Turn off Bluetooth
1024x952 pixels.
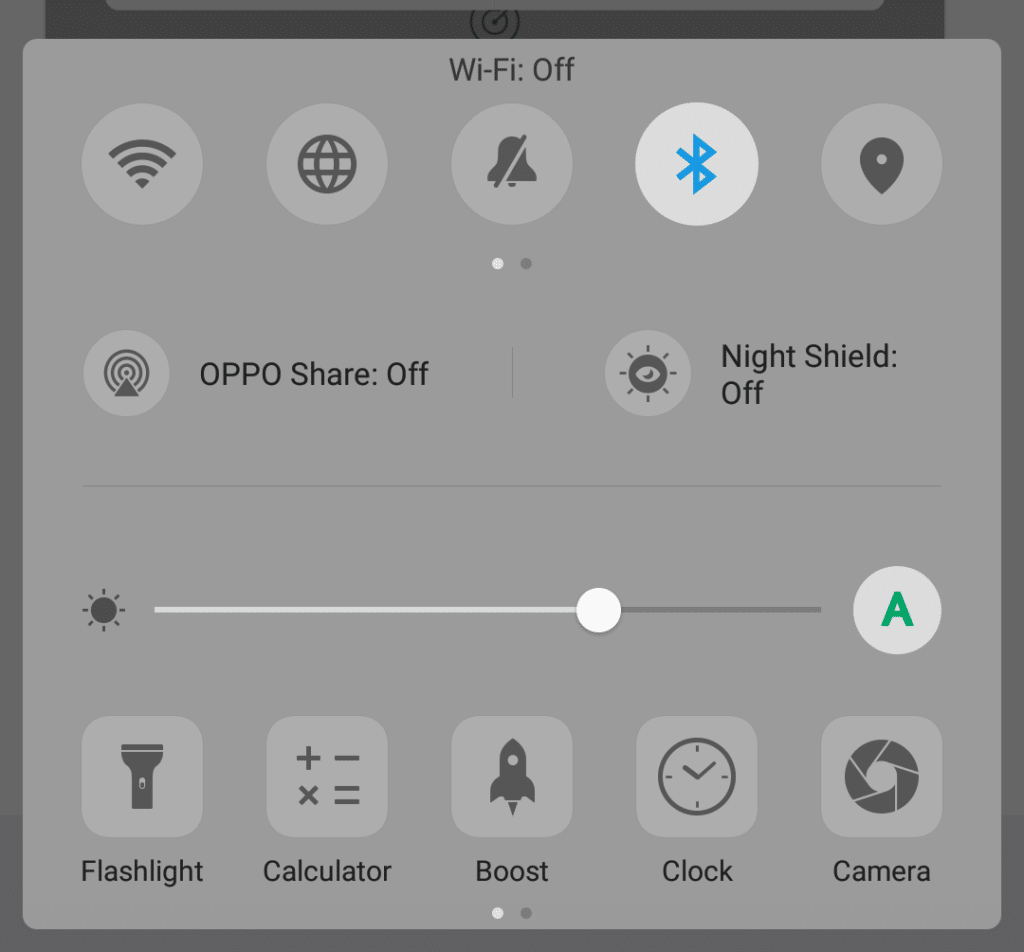coord(697,163)
